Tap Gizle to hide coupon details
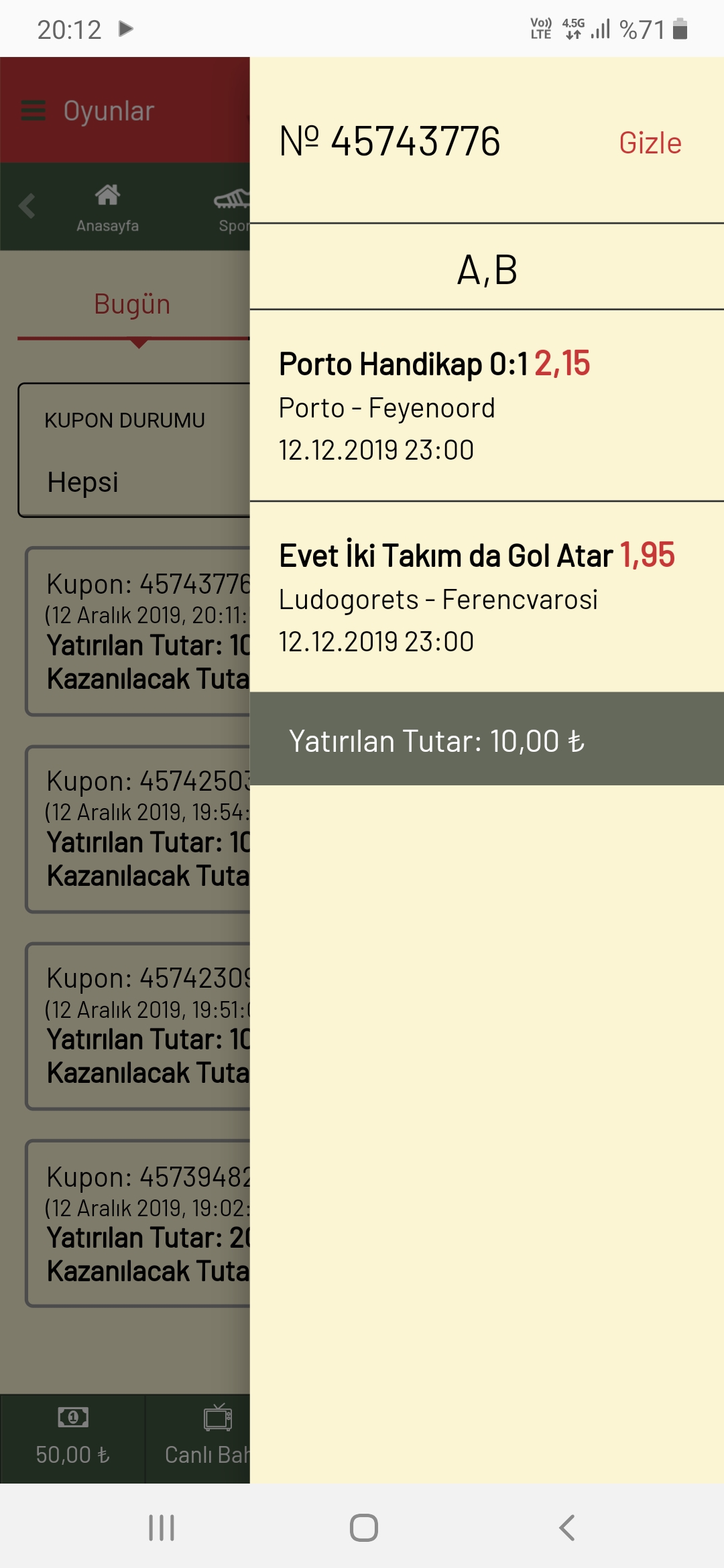Viewport: 724px width, 1568px height. click(650, 143)
